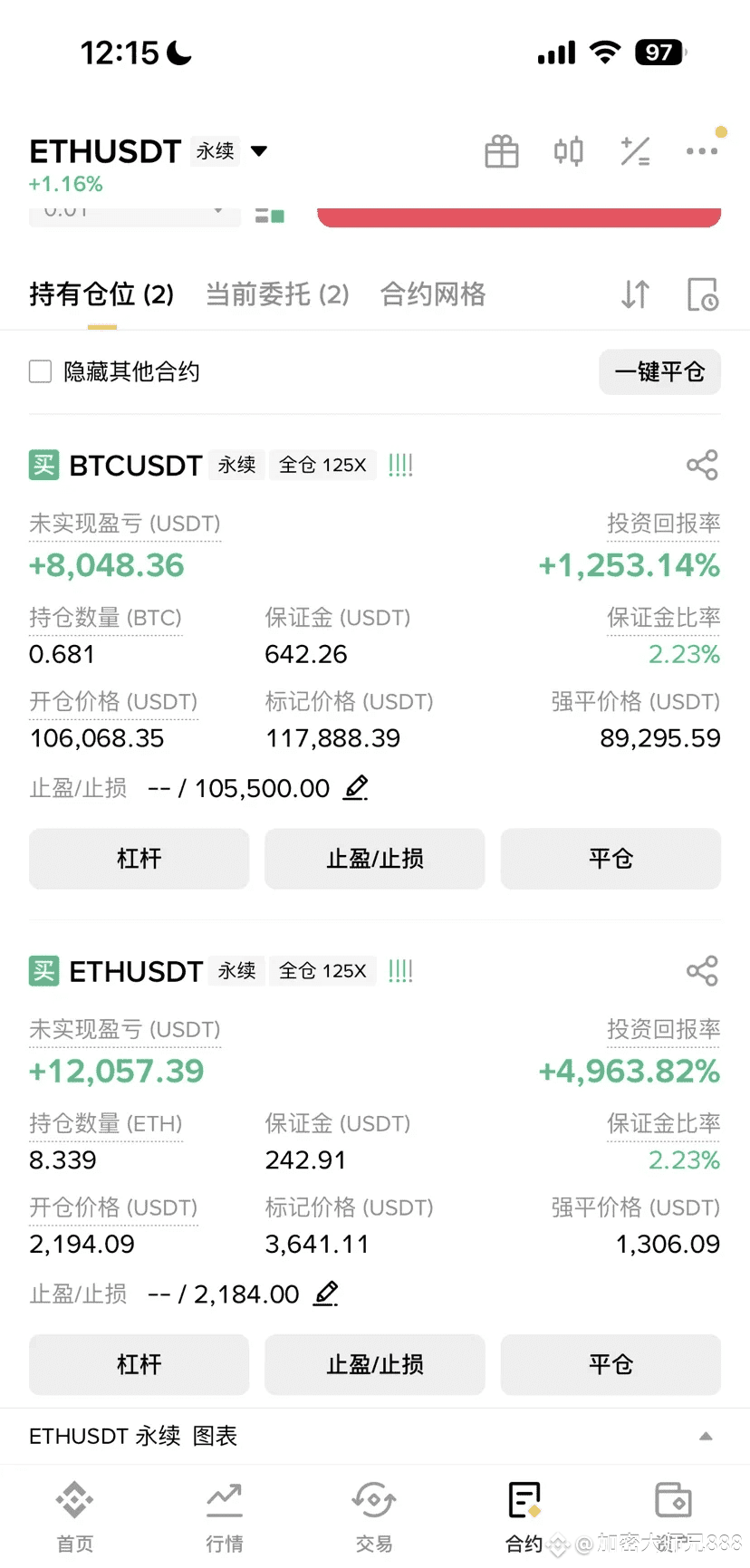Viewport: 750px width, 1568px height.
Task: Share the BTCUSDT position
Action: point(702,466)
